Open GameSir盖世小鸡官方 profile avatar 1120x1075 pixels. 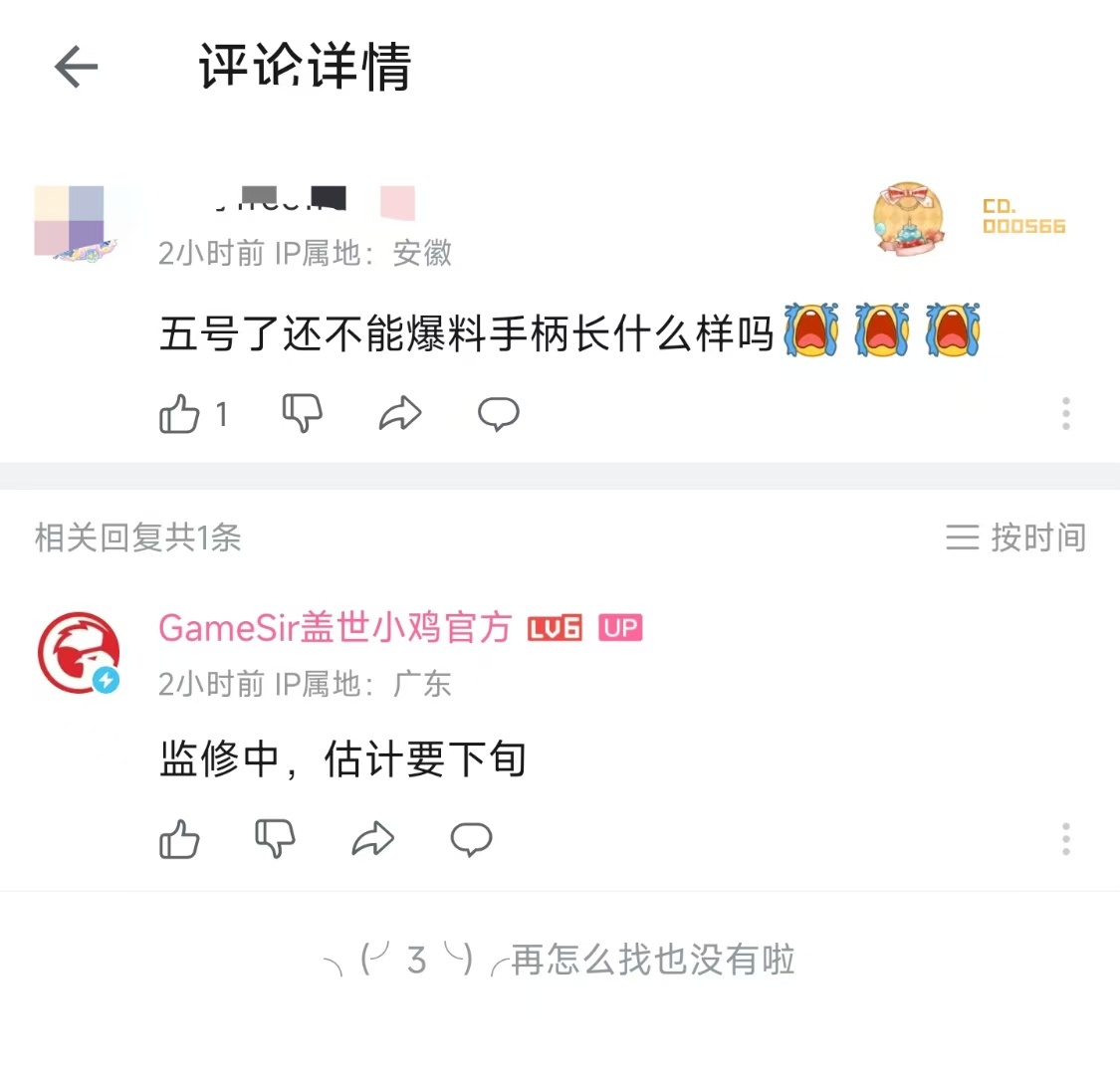click(78, 652)
